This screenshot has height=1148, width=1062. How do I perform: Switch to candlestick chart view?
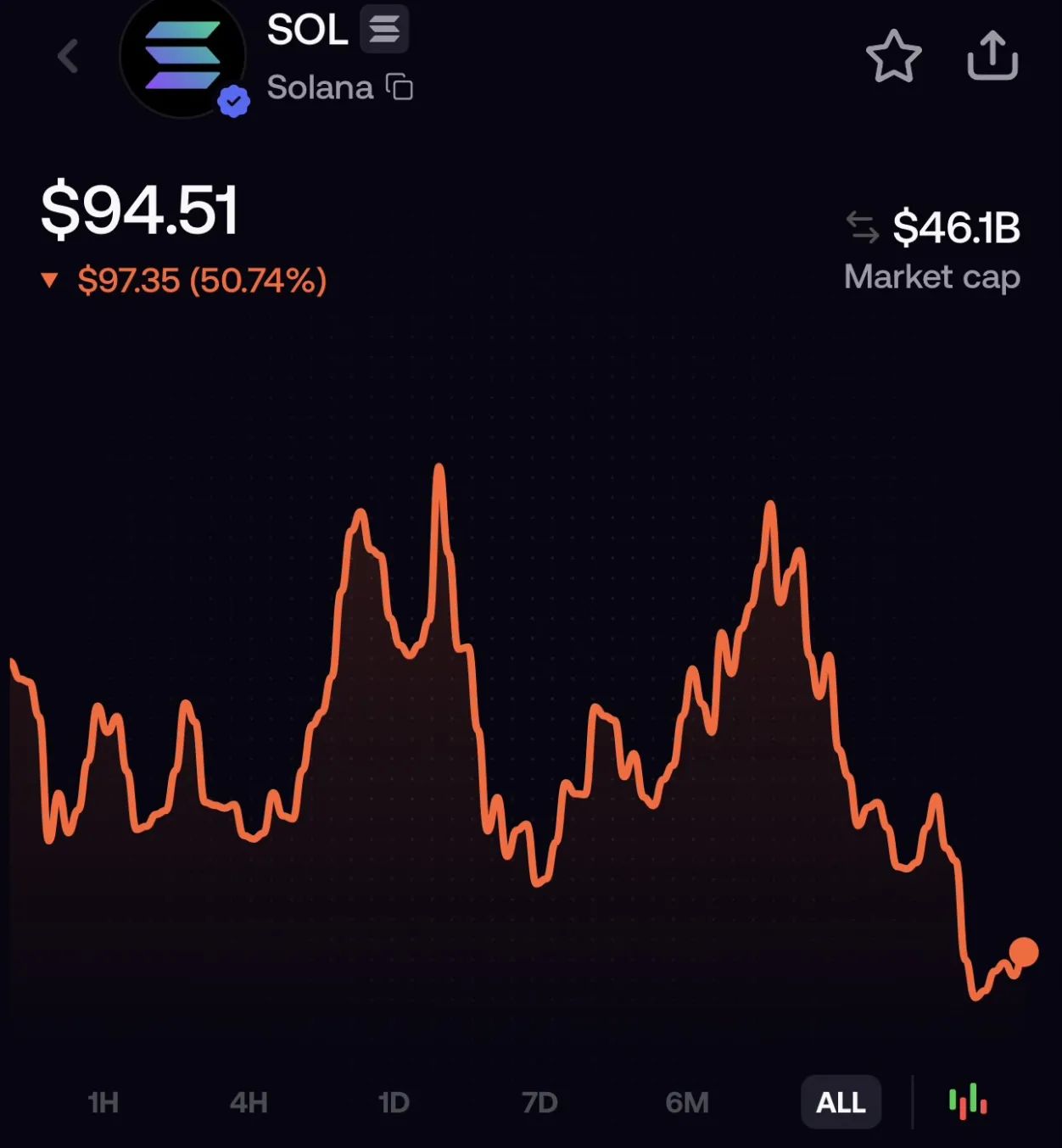968,1101
